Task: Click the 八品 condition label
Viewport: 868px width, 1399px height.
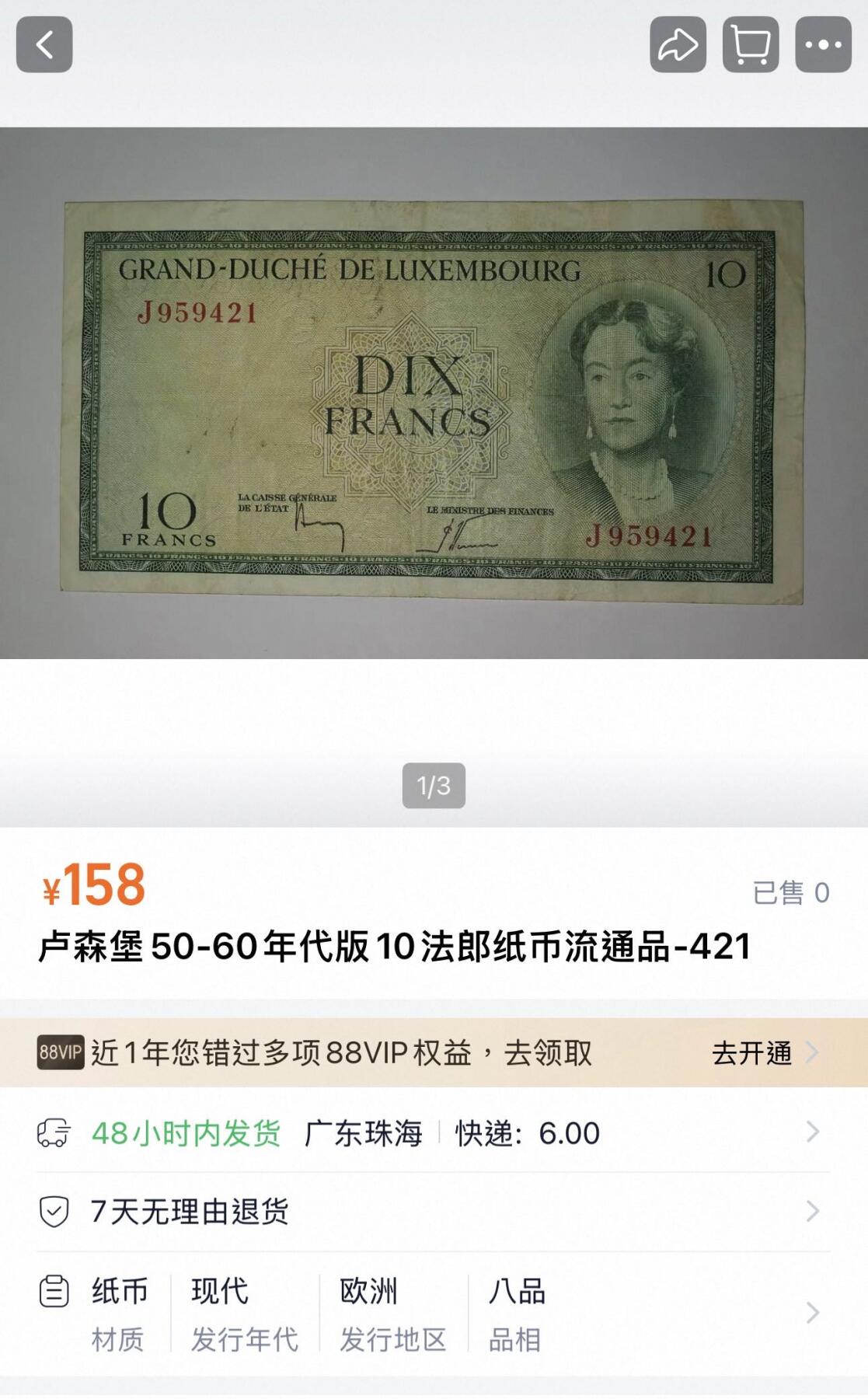Action: pos(518,1292)
